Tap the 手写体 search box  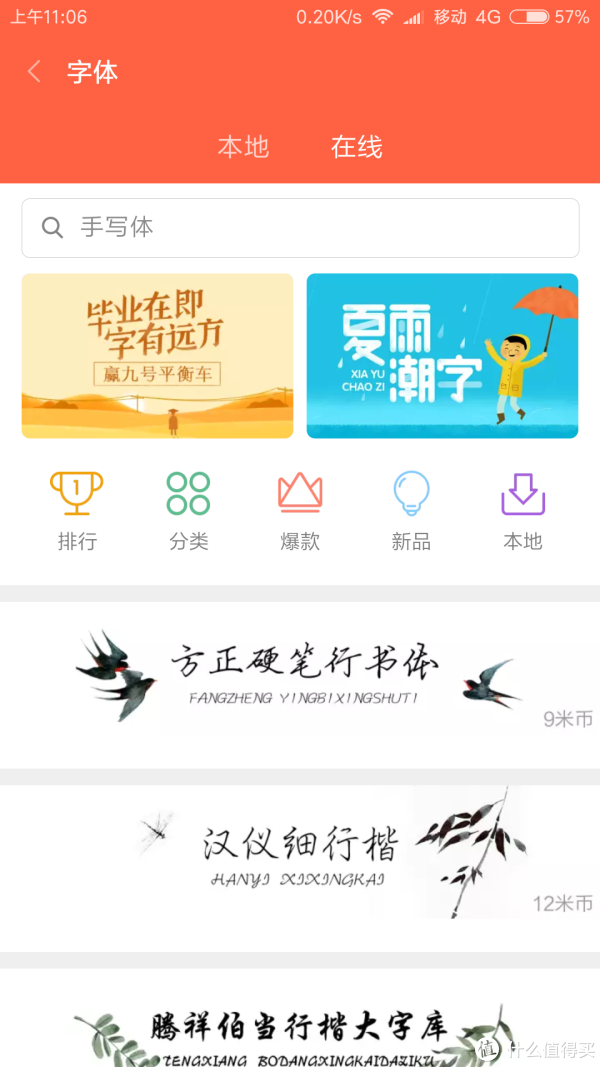pos(300,228)
